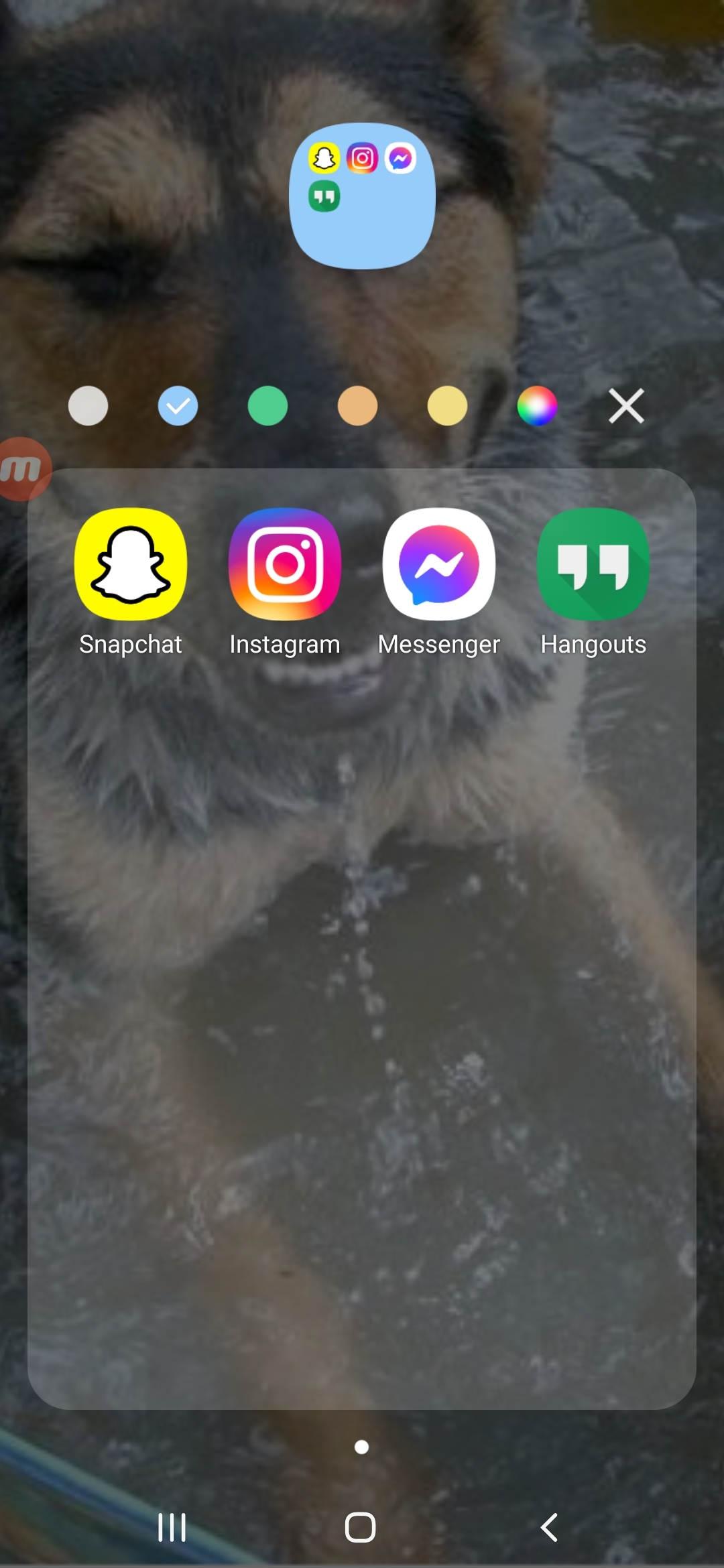The height and width of the screenshot is (1568, 724).
Task: Open Messenger app
Action: point(439,564)
